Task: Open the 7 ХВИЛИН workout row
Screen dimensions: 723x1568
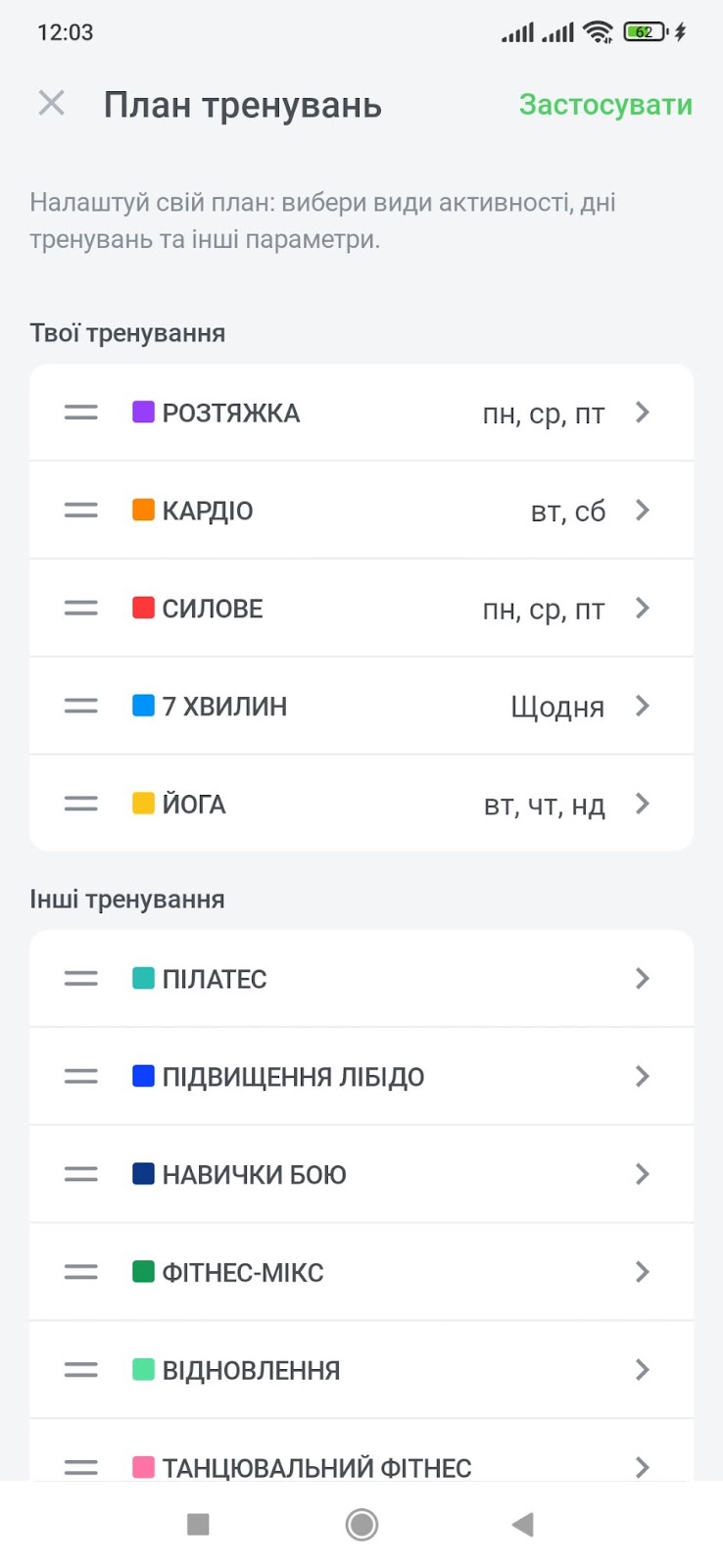Action: 361,707
